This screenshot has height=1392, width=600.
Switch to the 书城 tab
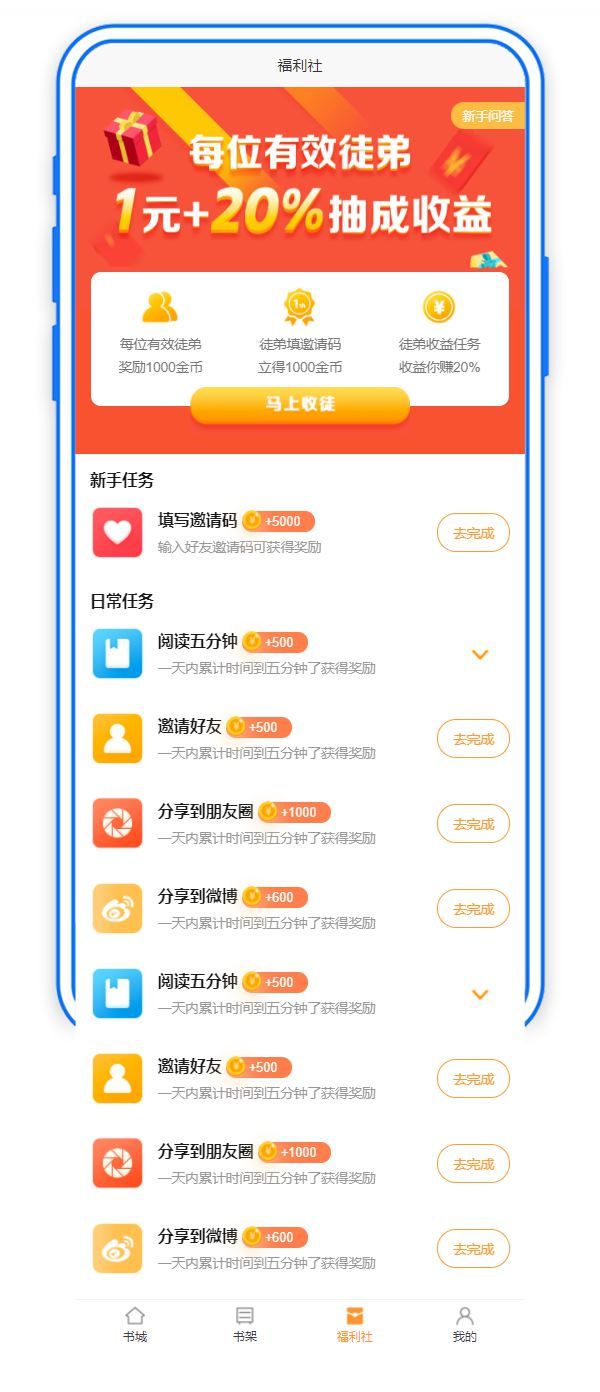135,1324
